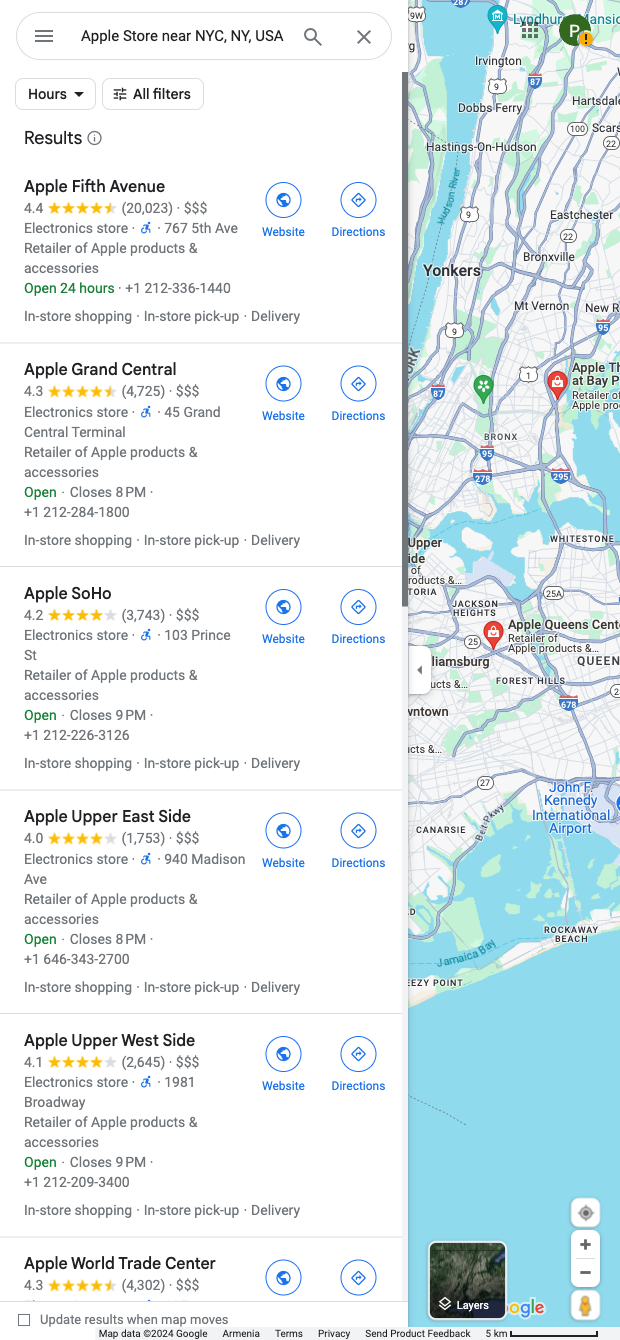The width and height of the screenshot is (620, 1340).
Task: Open the hamburger menu
Action: 44,37
